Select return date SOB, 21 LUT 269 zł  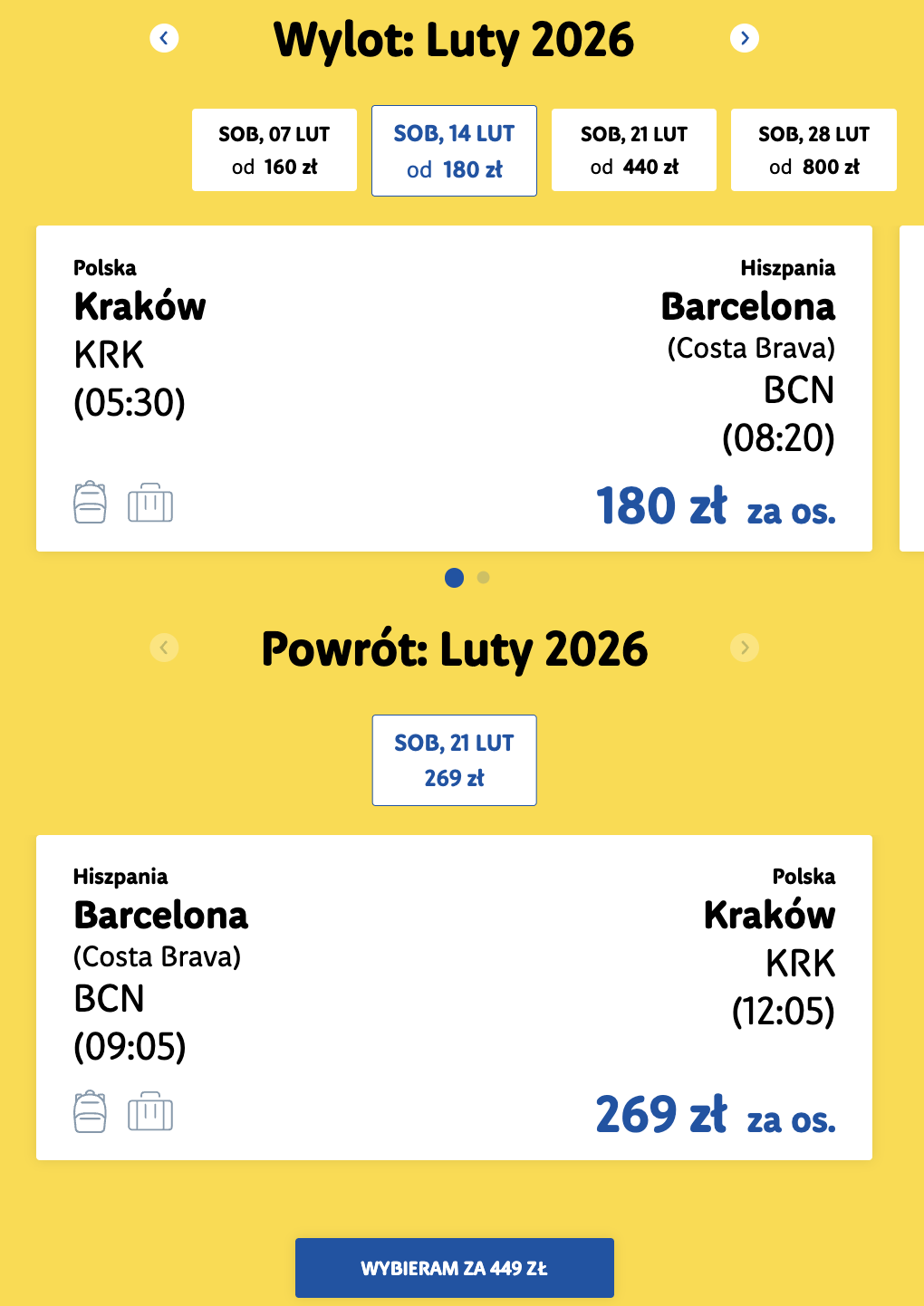tap(454, 760)
